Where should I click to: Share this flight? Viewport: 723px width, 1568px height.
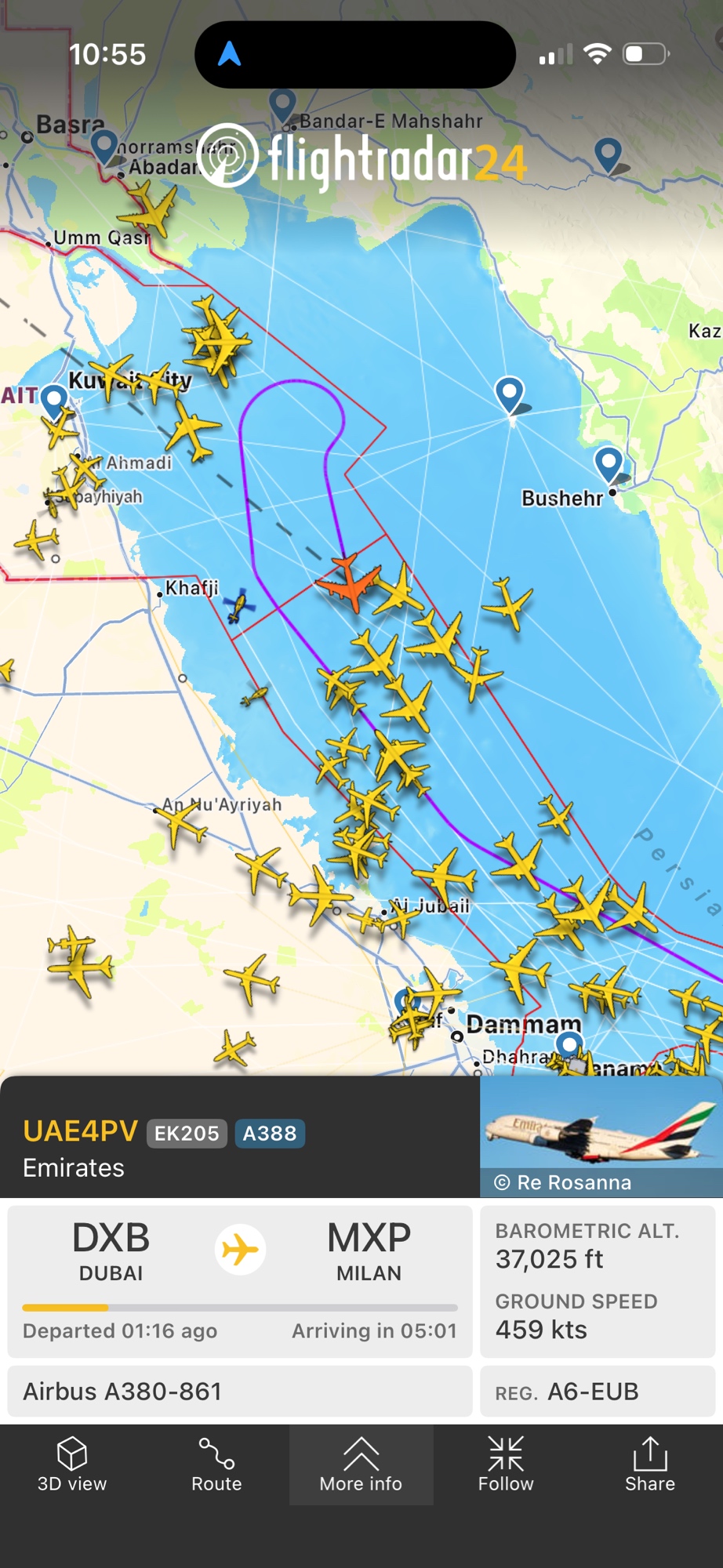(x=649, y=1465)
